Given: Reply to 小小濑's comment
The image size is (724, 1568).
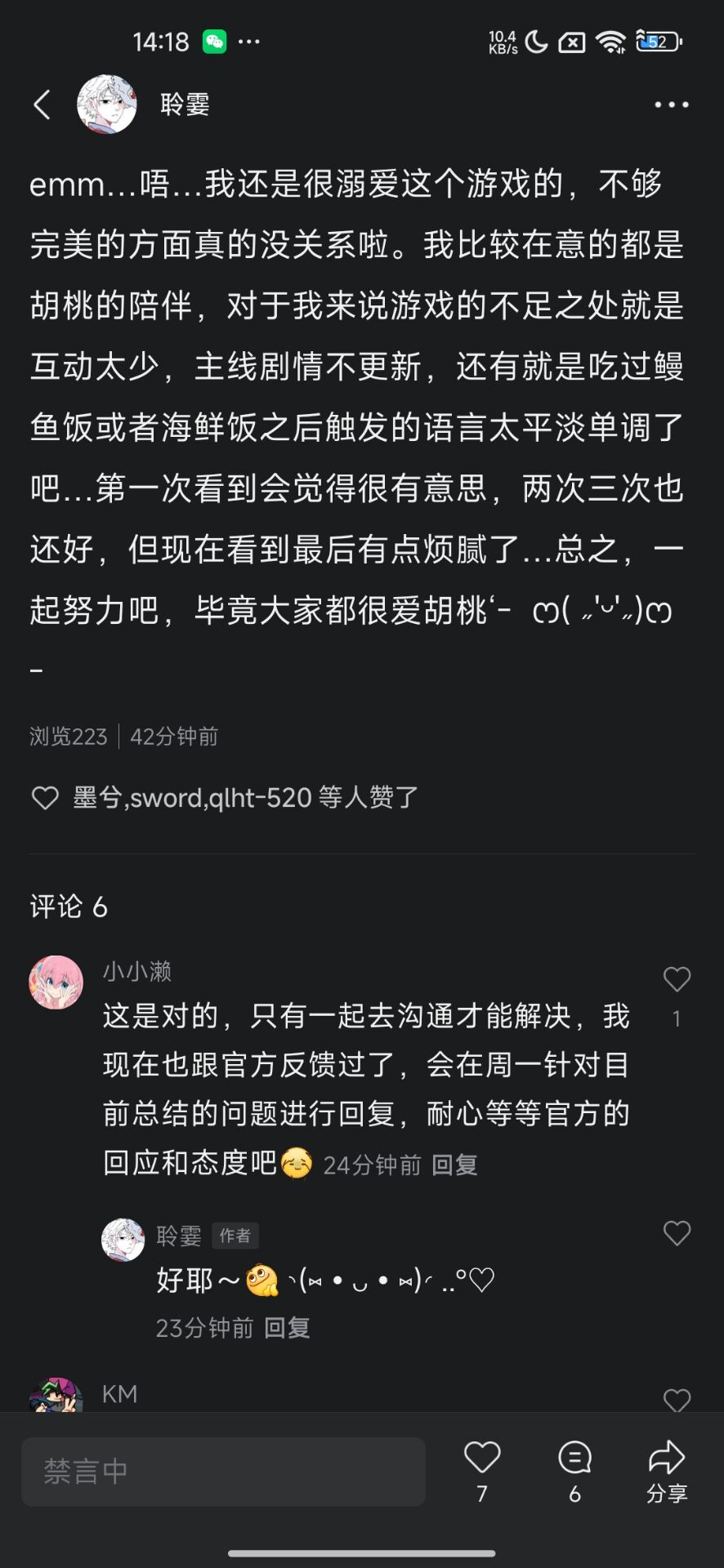Looking at the screenshot, I should [x=454, y=1165].
